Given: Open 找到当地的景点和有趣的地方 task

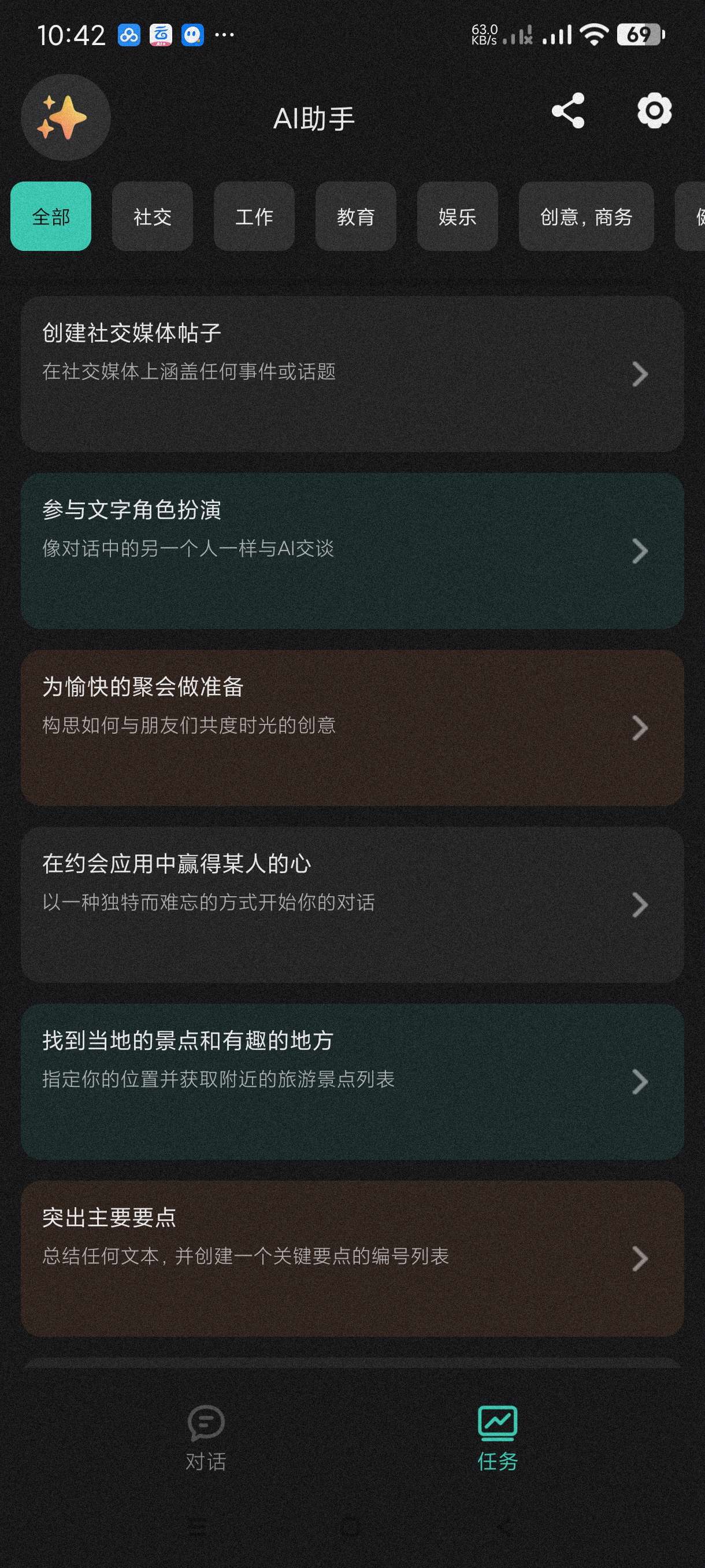Looking at the screenshot, I should click(x=352, y=1082).
